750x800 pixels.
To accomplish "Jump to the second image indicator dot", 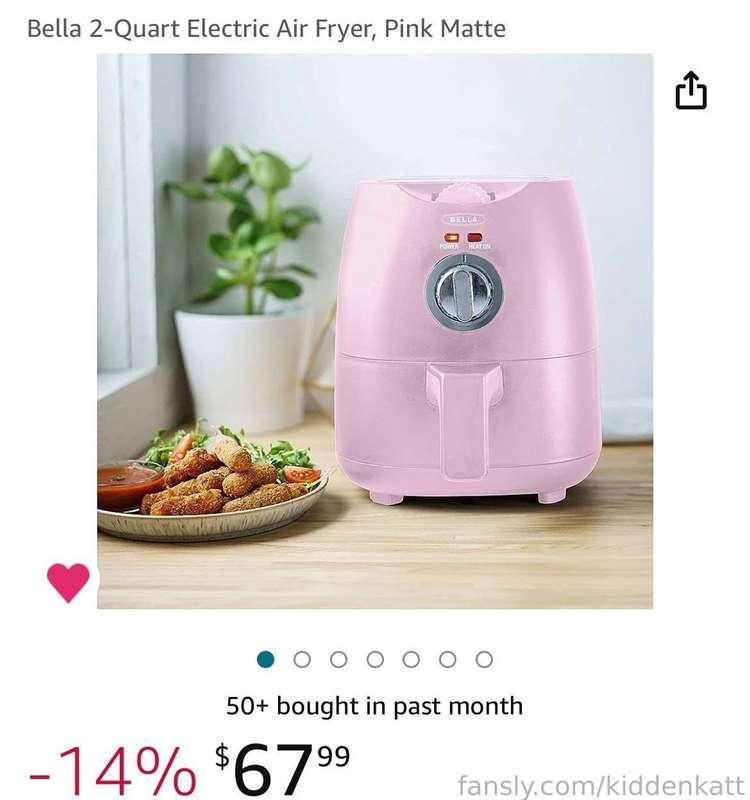I will tap(302, 659).
